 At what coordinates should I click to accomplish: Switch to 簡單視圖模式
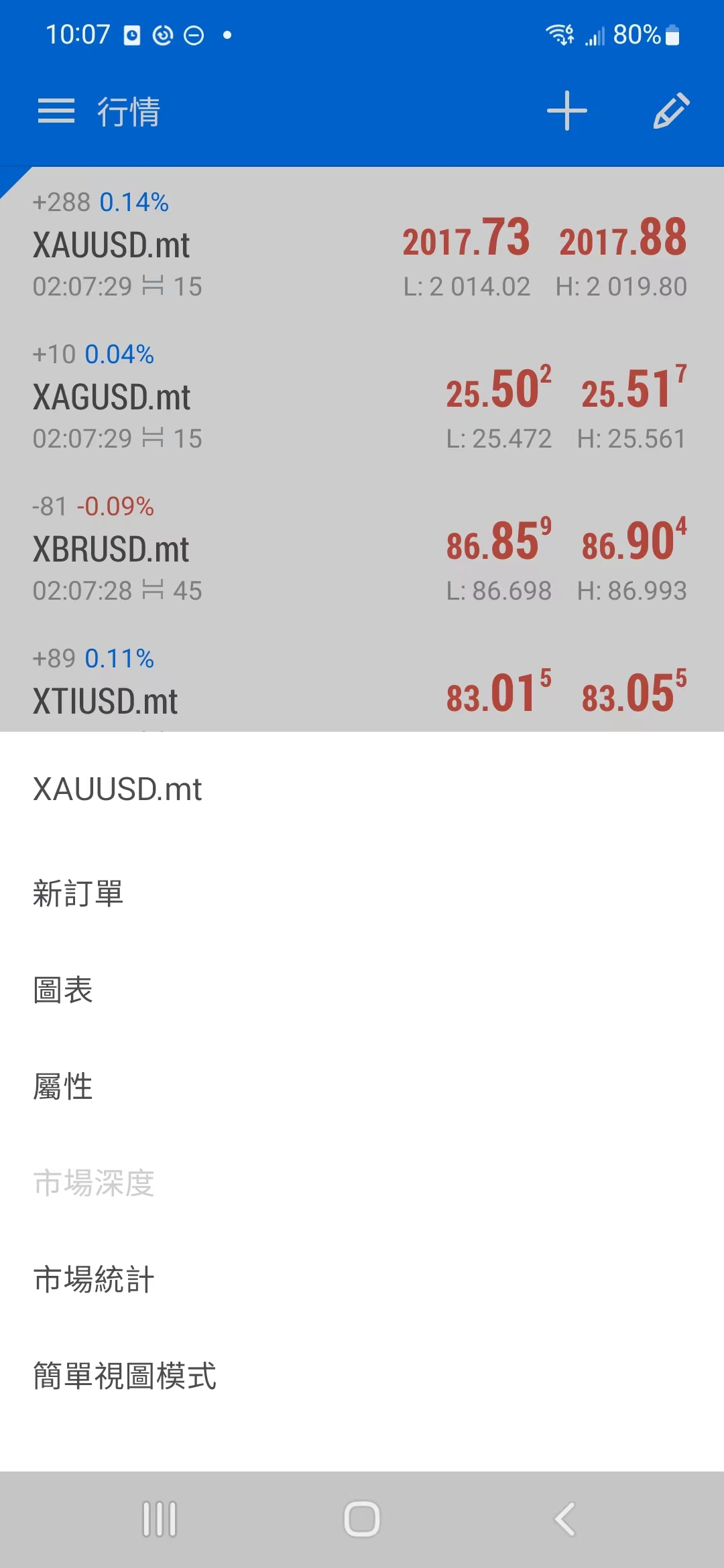tap(125, 1376)
